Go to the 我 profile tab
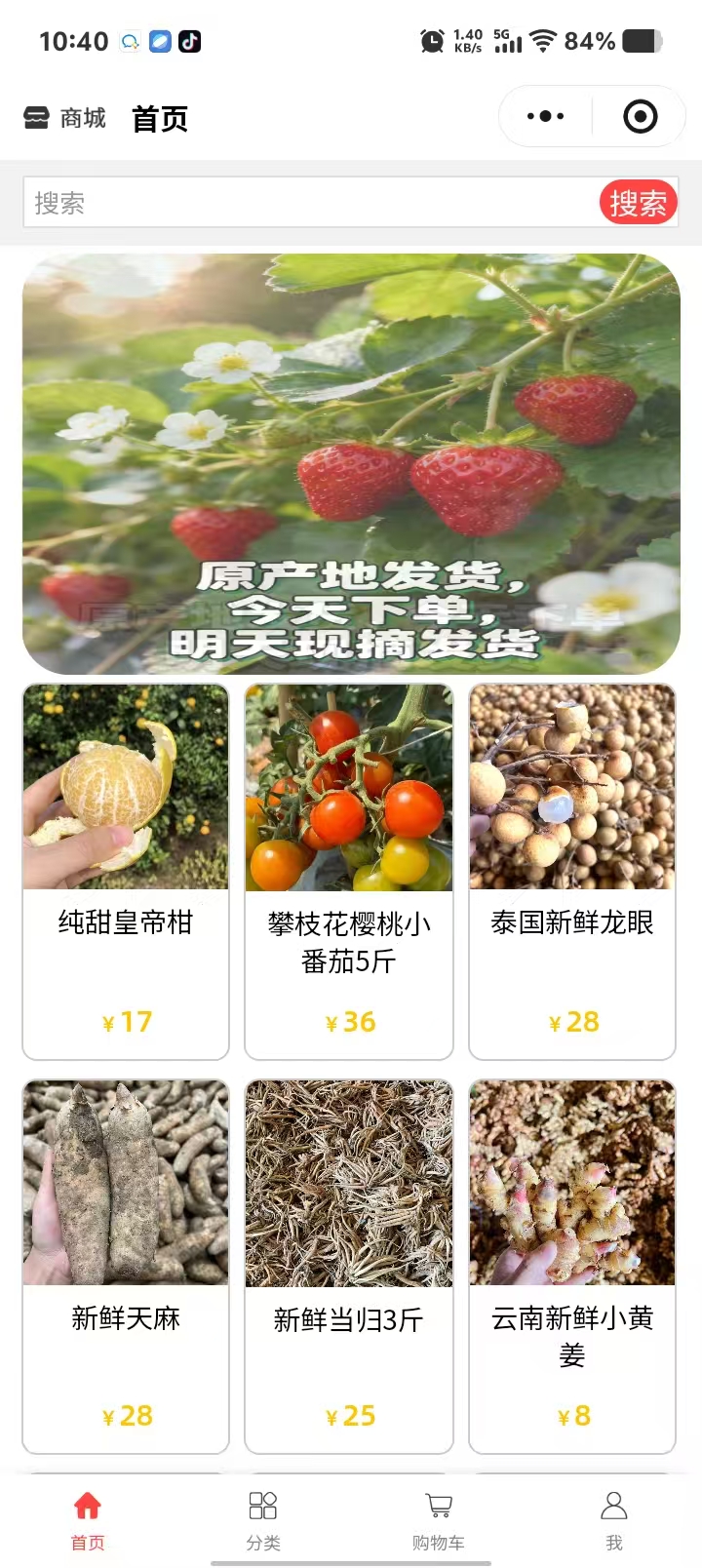 click(x=614, y=1519)
